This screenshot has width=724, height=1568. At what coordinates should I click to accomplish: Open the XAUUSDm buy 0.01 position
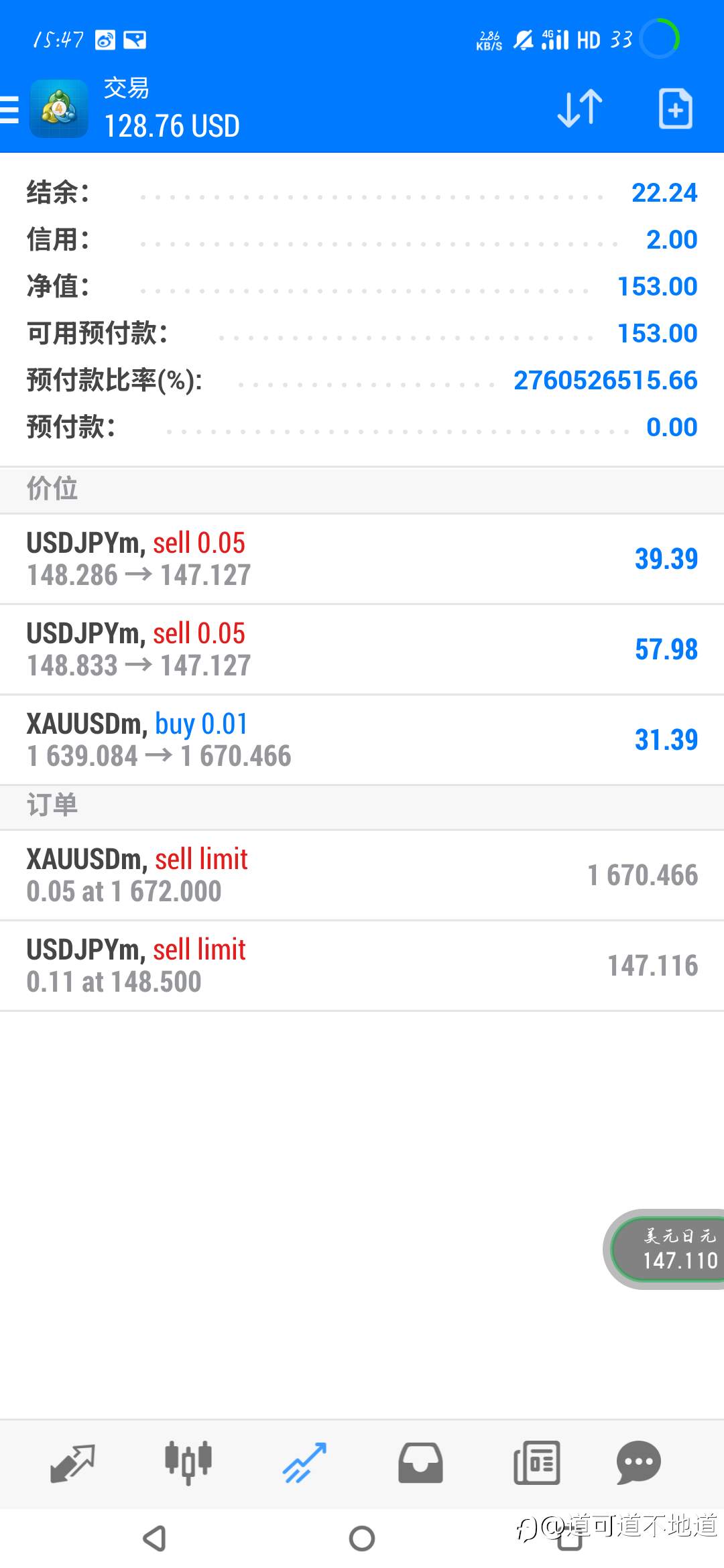click(362, 740)
